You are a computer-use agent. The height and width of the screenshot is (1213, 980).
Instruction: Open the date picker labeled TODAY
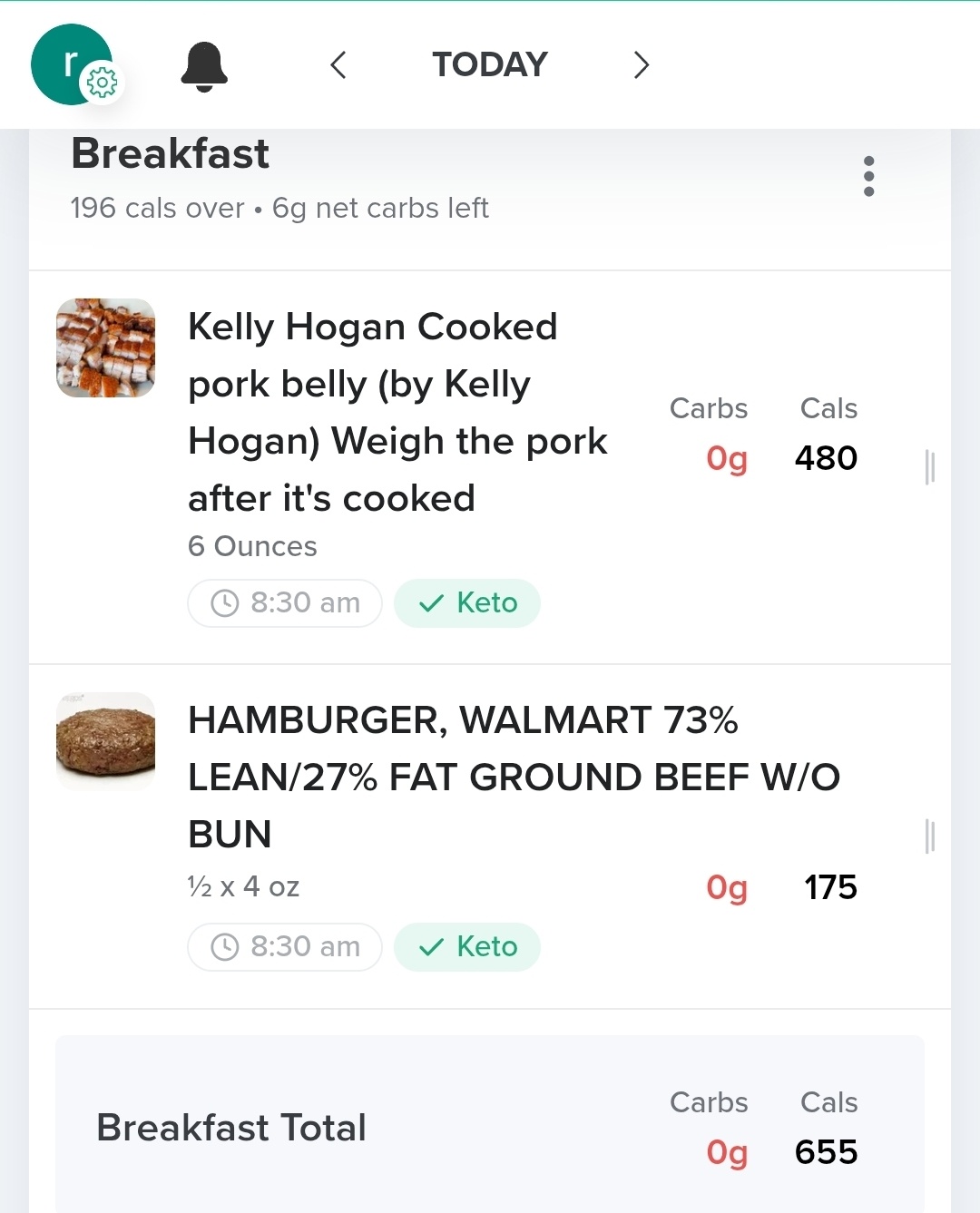click(x=490, y=65)
